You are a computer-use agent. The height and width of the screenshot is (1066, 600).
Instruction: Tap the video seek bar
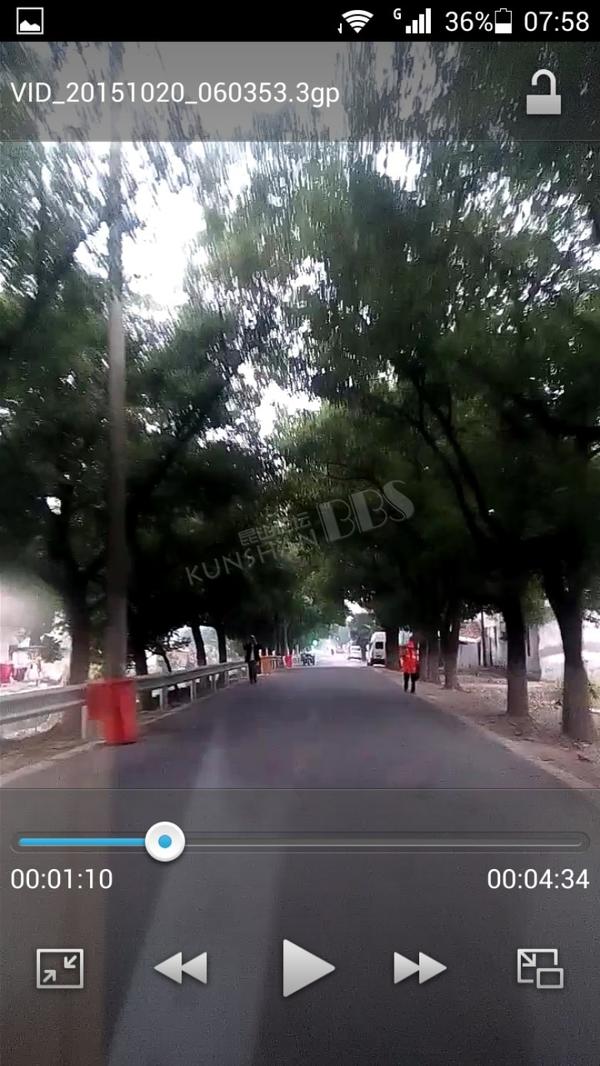300,842
